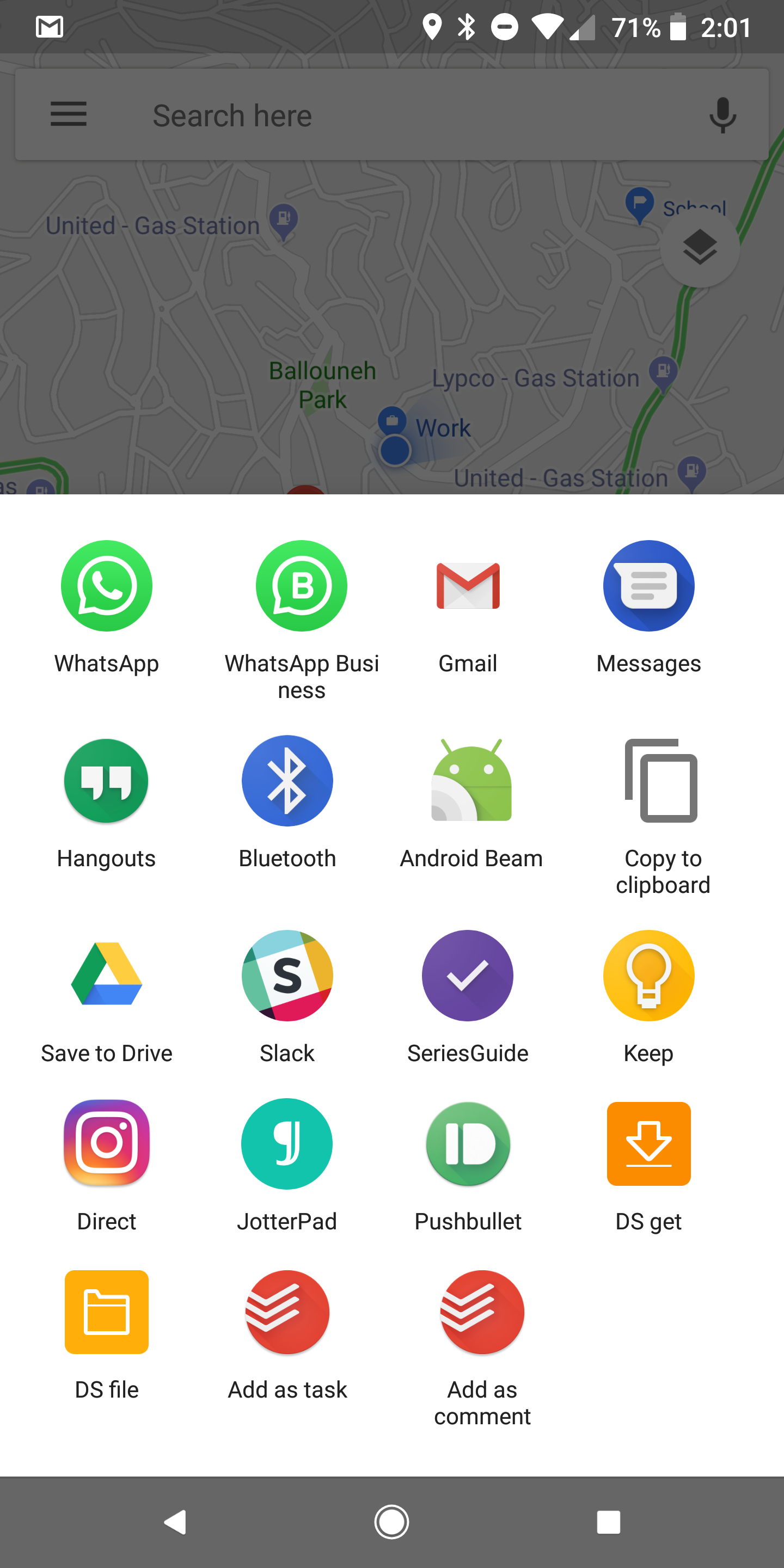Send to JotterPad
Screen dimensions: 784x1568
pyautogui.click(x=287, y=1143)
